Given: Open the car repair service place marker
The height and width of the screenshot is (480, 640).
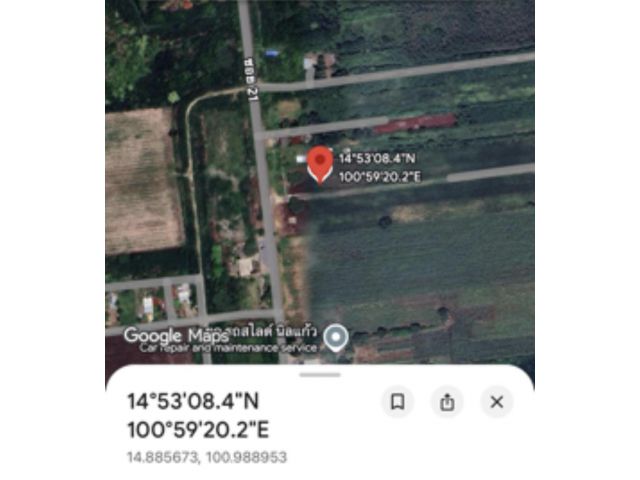Looking at the screenshot, I should 336,337.
